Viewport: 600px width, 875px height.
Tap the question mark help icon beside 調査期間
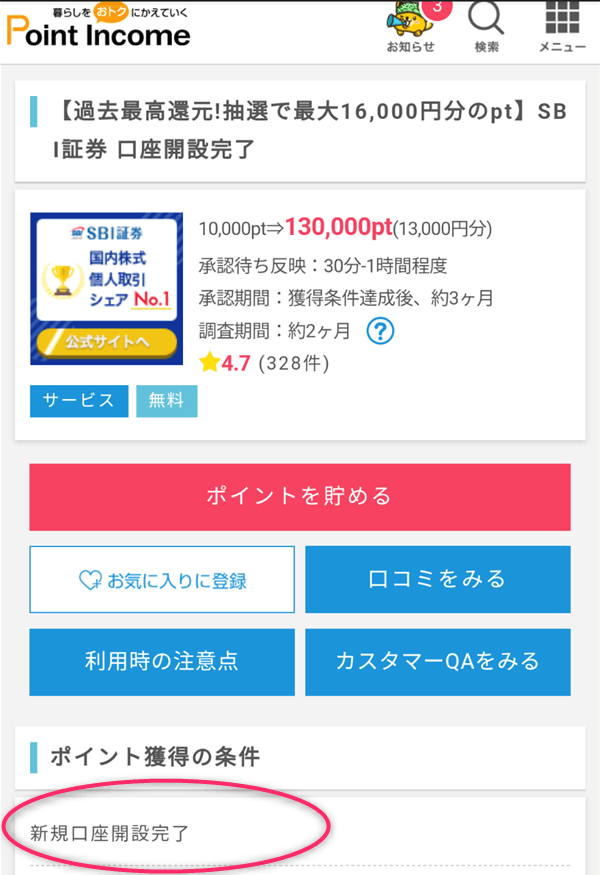pos(379,331)
